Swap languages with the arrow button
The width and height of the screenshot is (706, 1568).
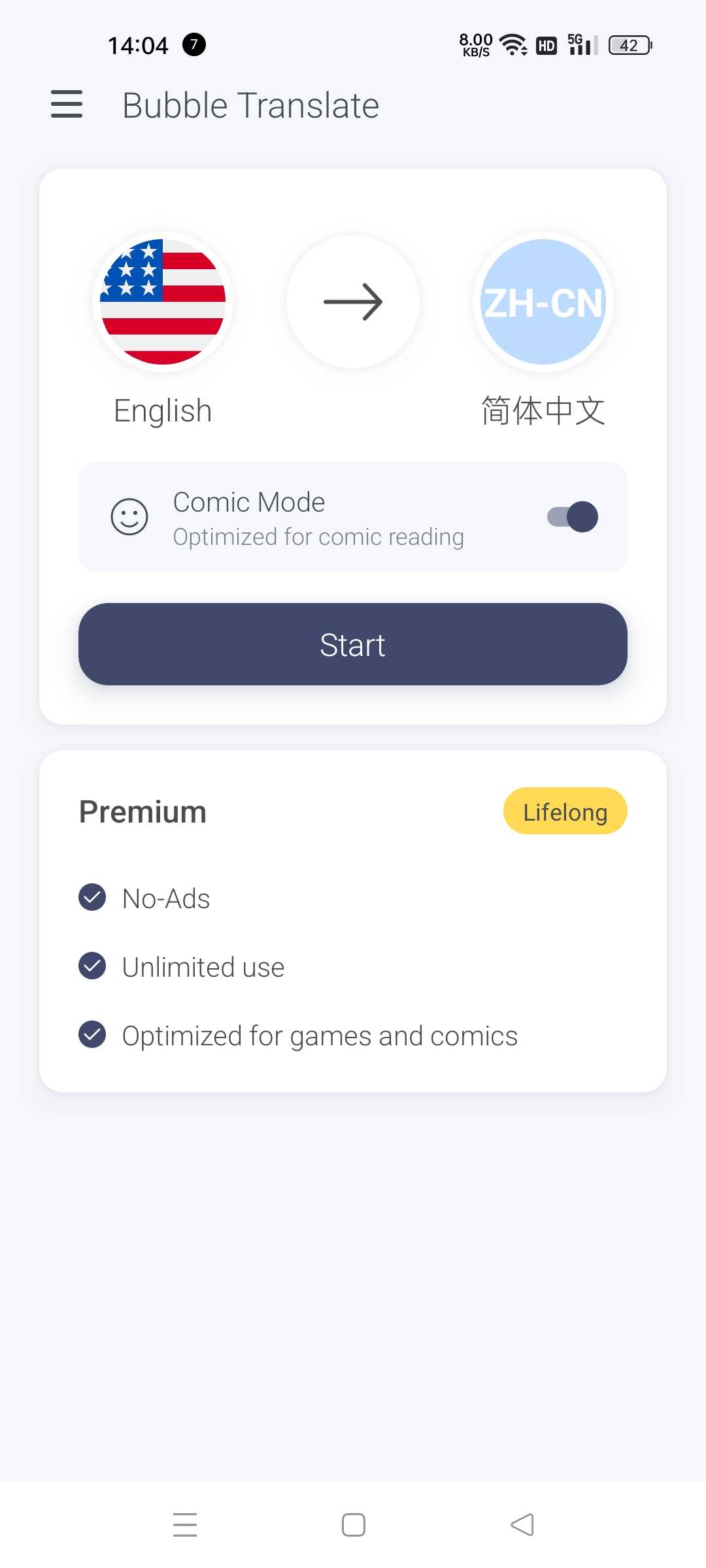353,302
